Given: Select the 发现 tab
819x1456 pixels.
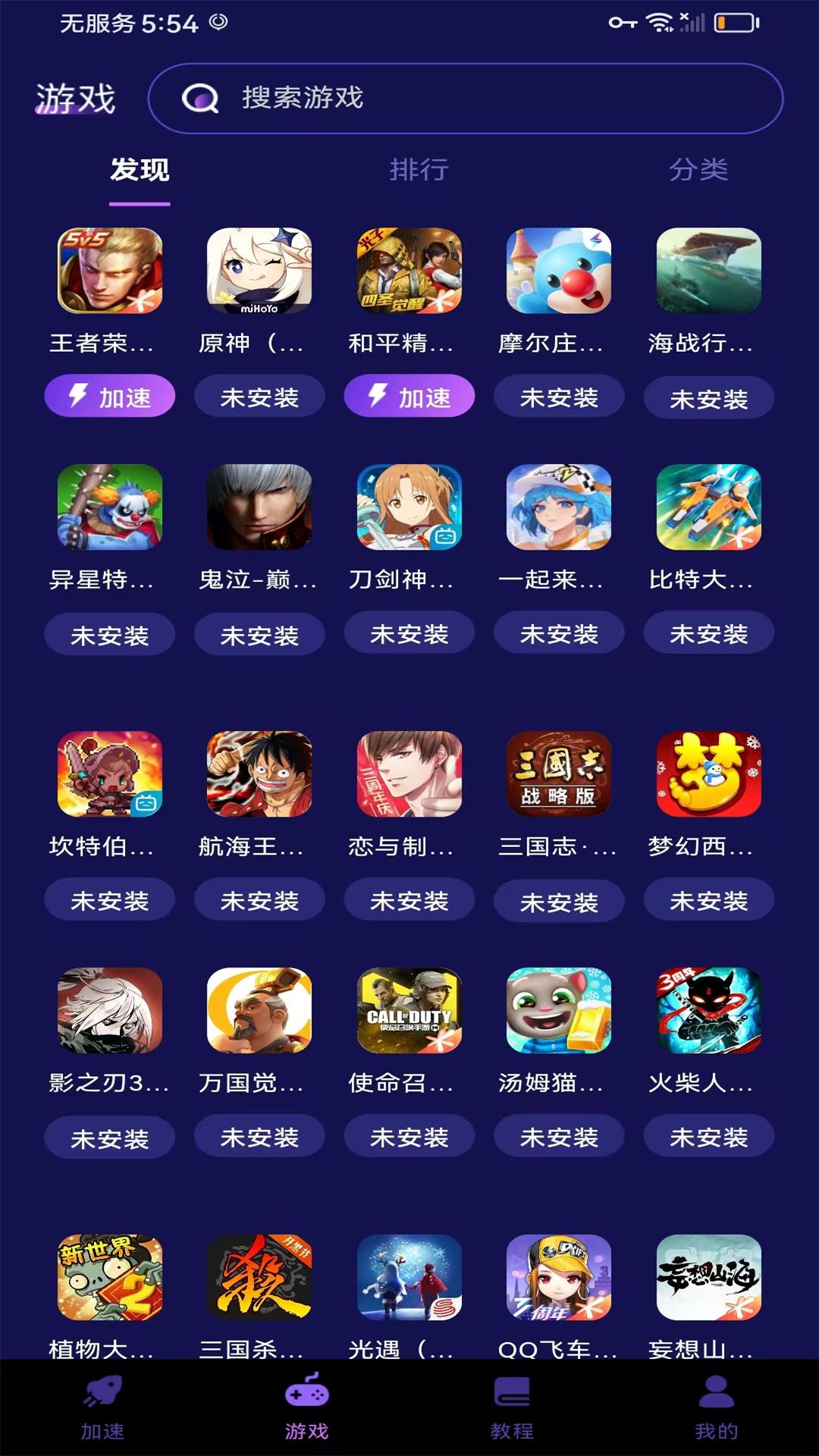Looking at the screenshot, I should [140, 170].
